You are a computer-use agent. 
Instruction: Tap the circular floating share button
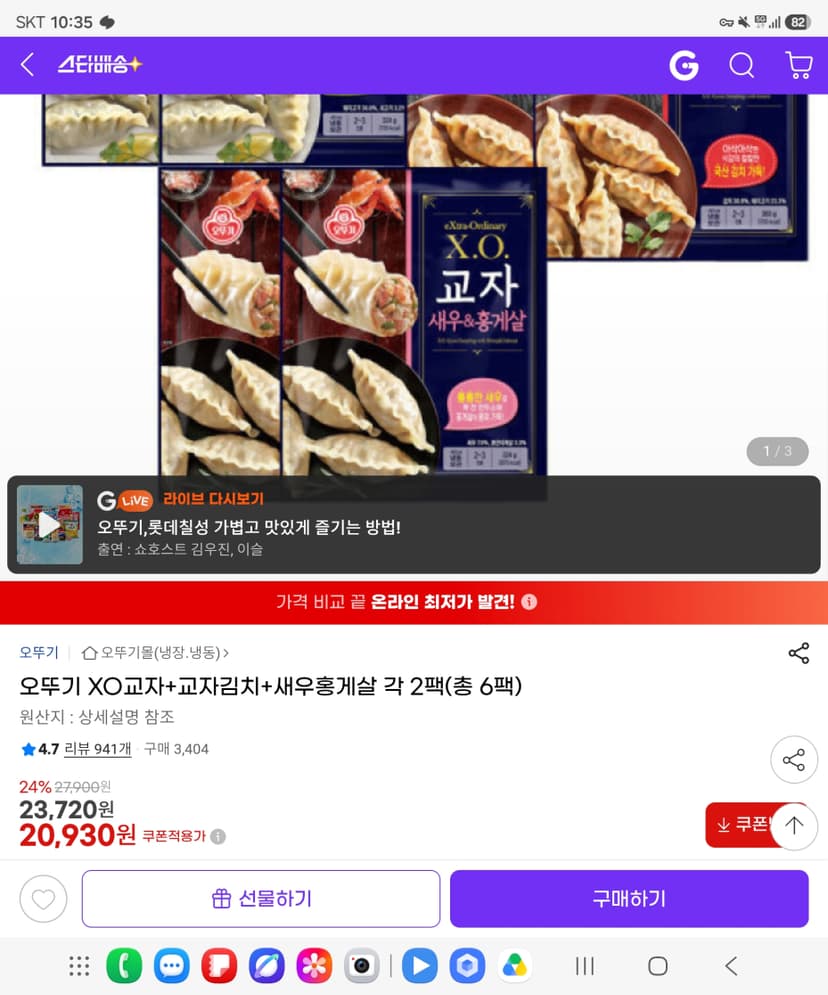793,760
